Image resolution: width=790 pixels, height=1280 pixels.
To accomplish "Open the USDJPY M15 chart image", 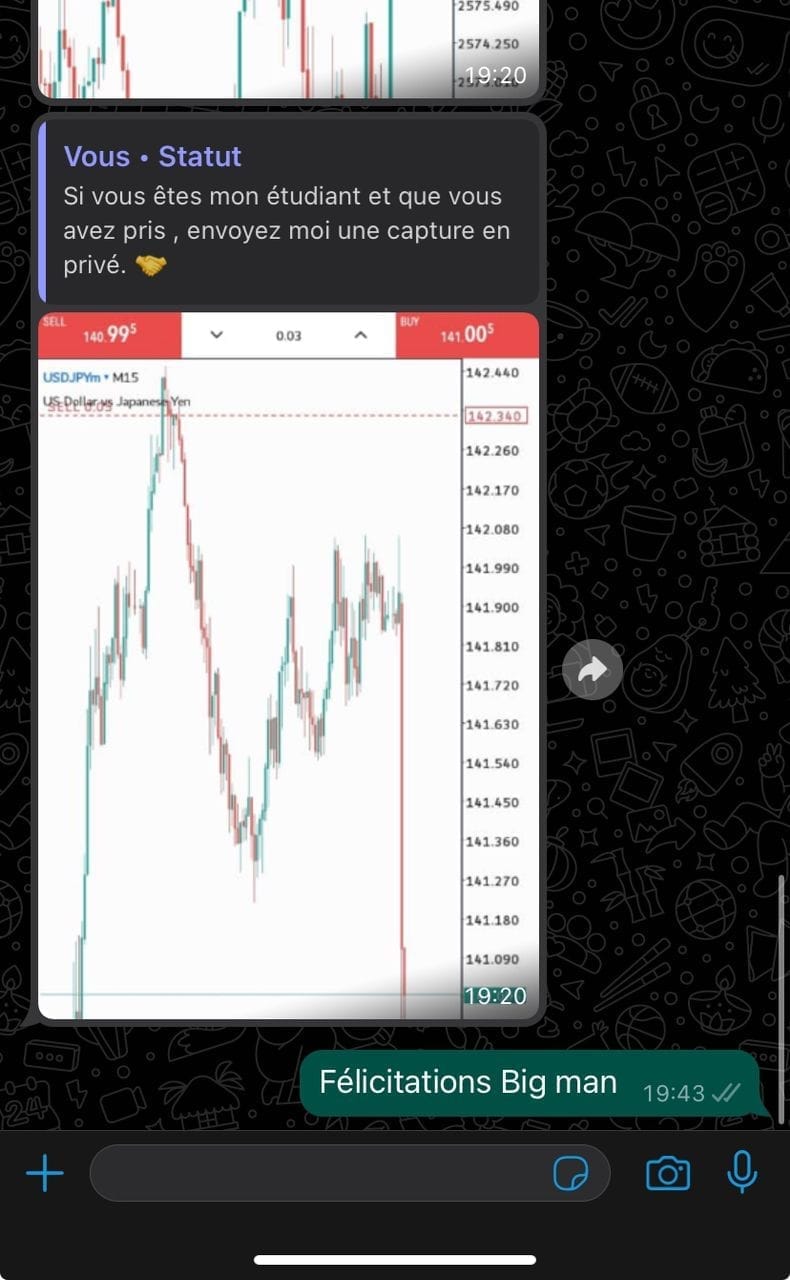I will pos(288,665).
